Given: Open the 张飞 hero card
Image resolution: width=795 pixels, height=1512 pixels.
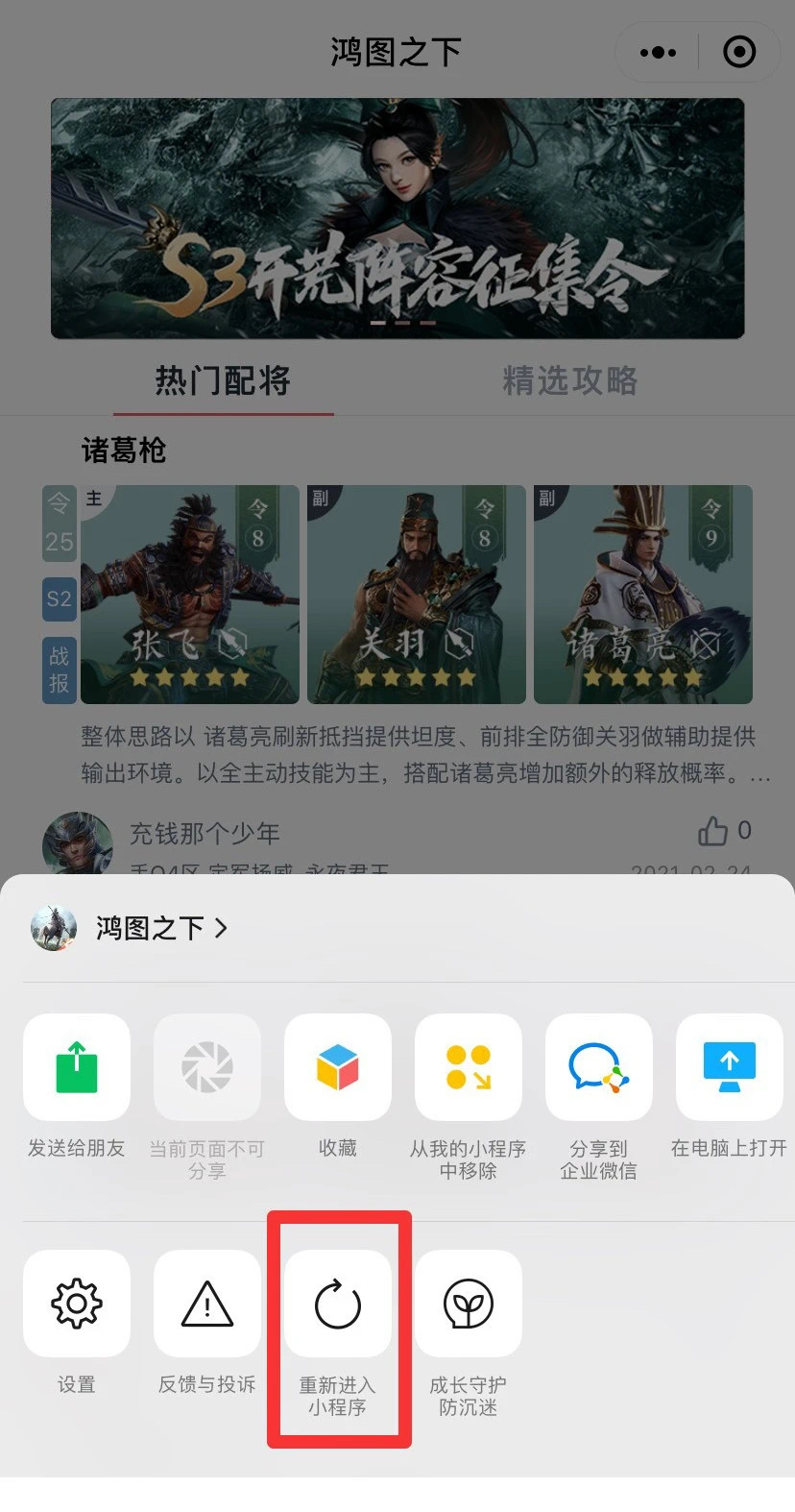Looking at the screenshot, I should click(190, 595).
